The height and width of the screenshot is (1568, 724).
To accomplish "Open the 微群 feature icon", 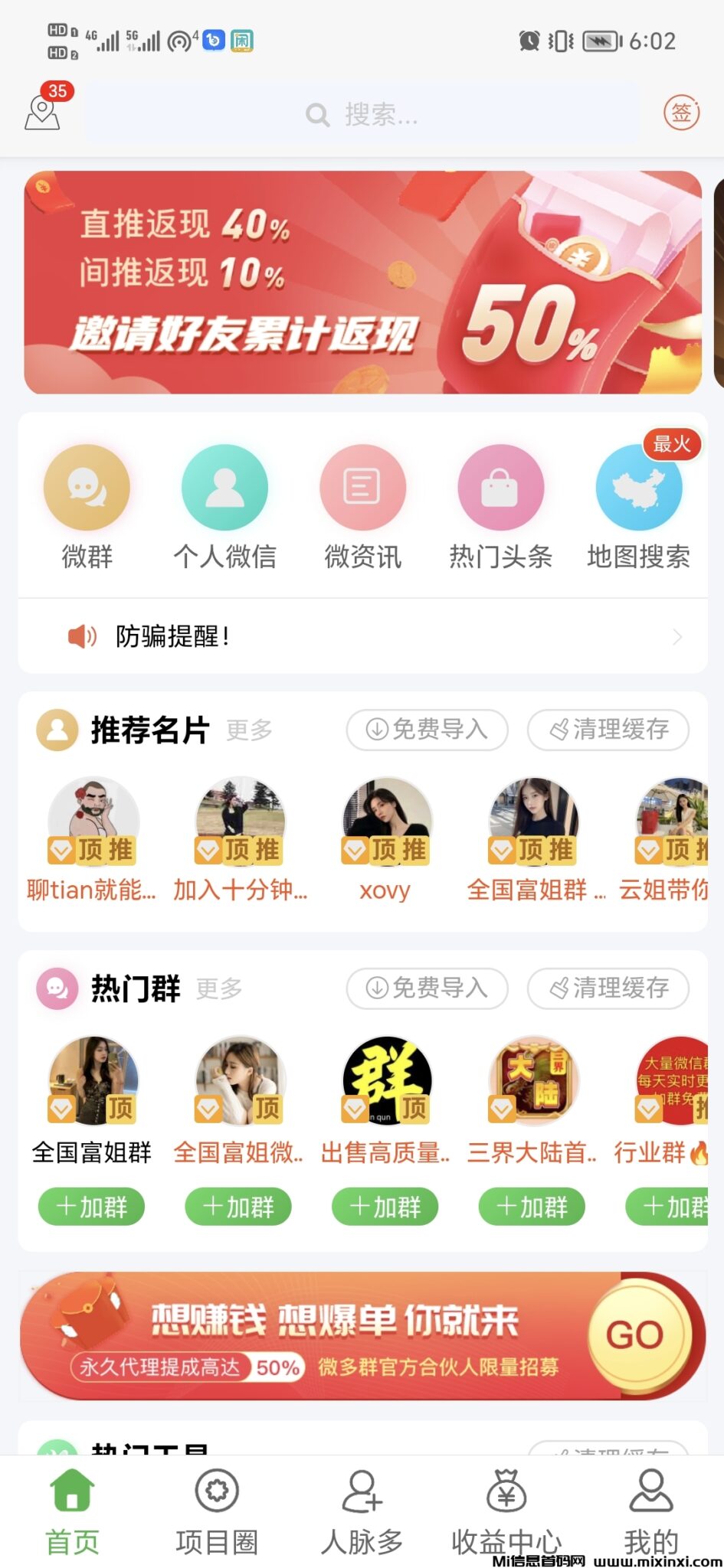I will click(87, 488).
